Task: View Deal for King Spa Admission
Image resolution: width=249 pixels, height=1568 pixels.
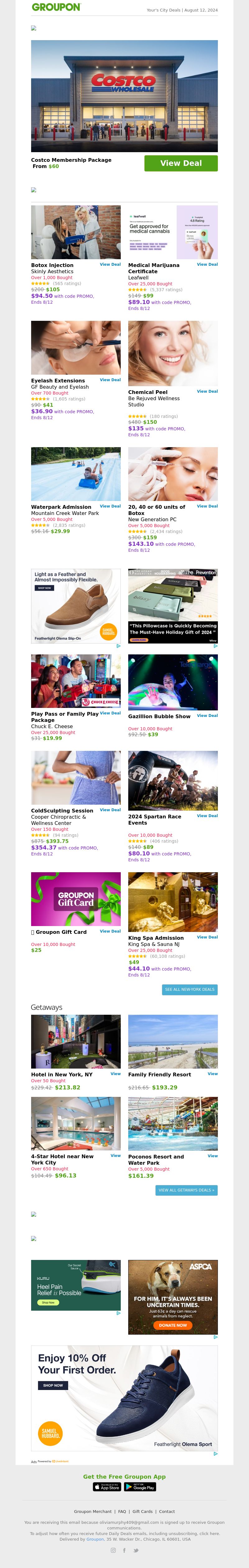Action: point(207,937)
